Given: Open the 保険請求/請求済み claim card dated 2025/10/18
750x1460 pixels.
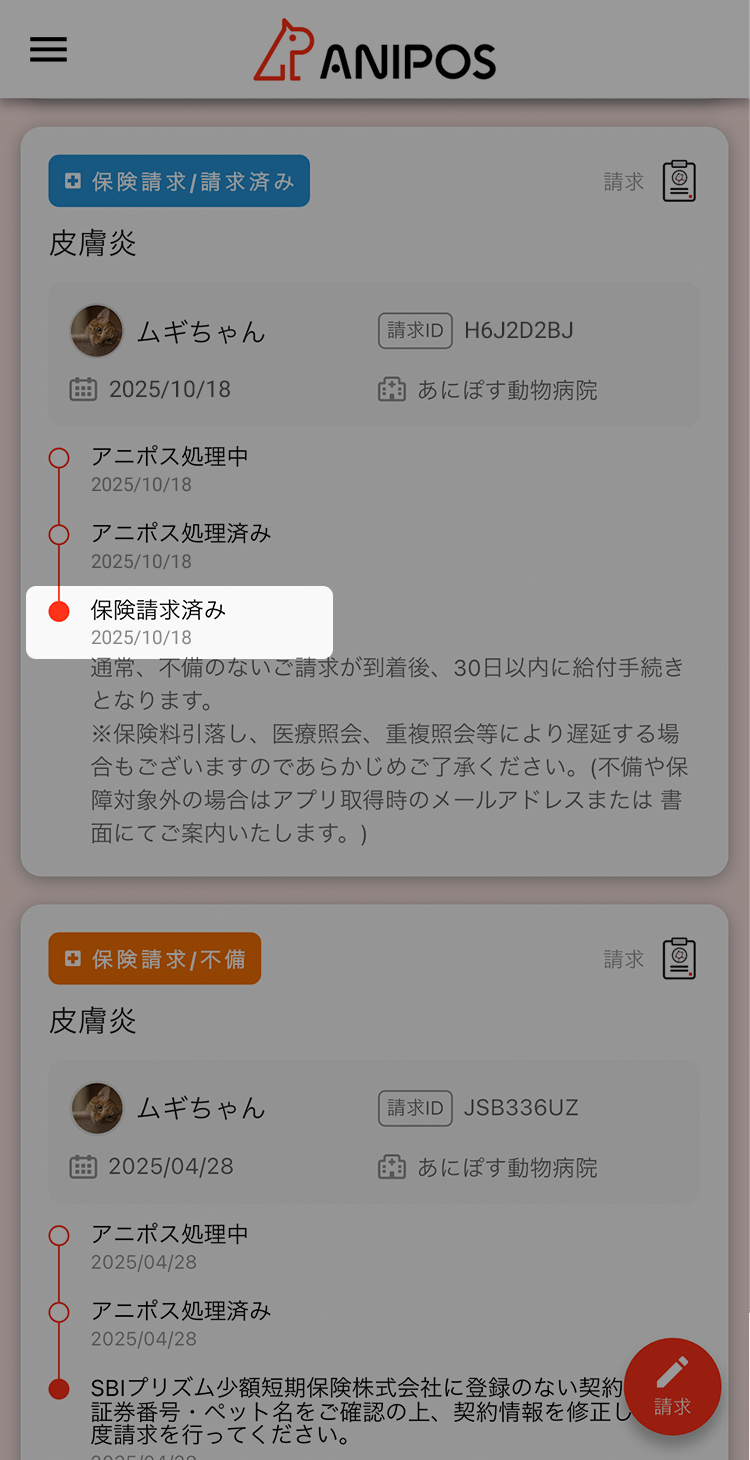Looking at the screenshot, I should (x=374, y=501).
